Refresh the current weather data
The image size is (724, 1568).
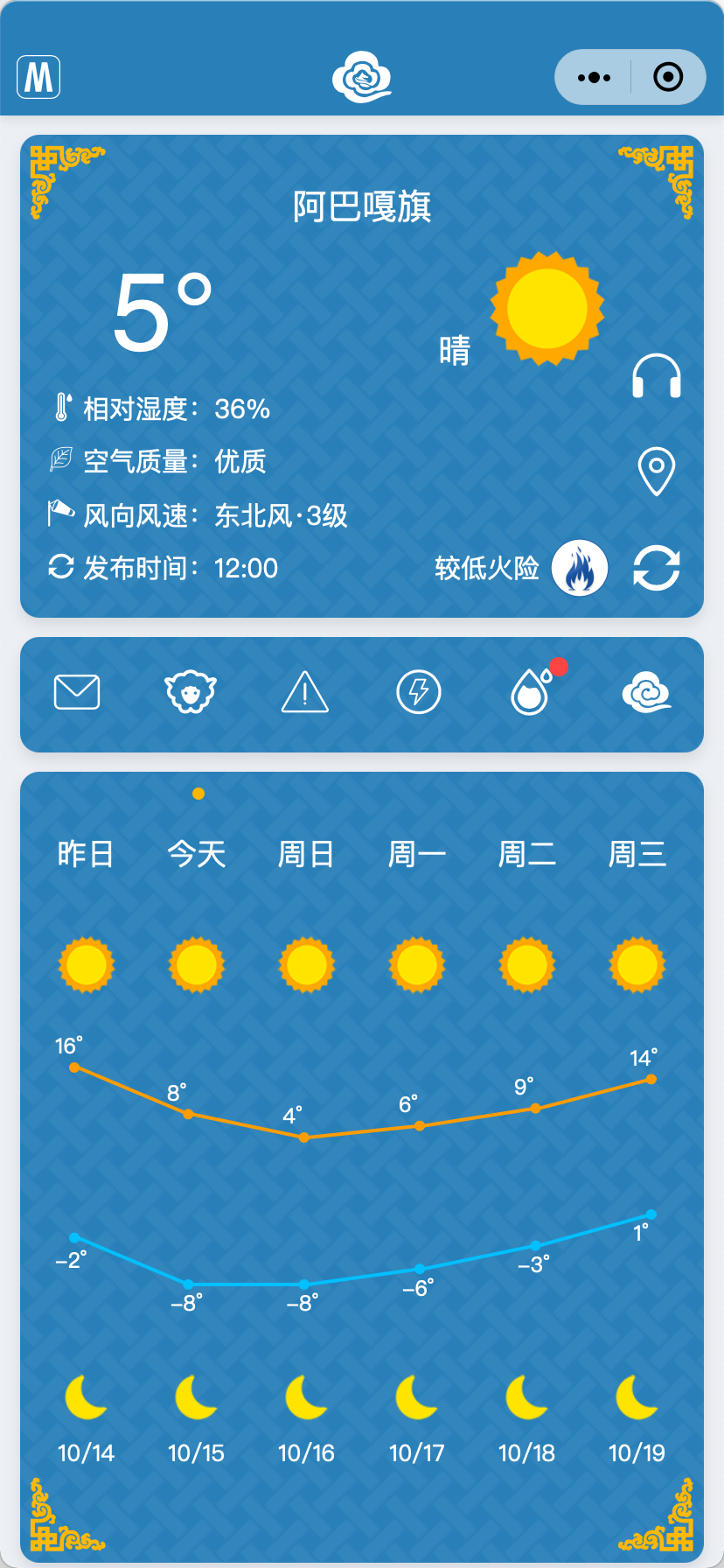[x=658, y=567]
